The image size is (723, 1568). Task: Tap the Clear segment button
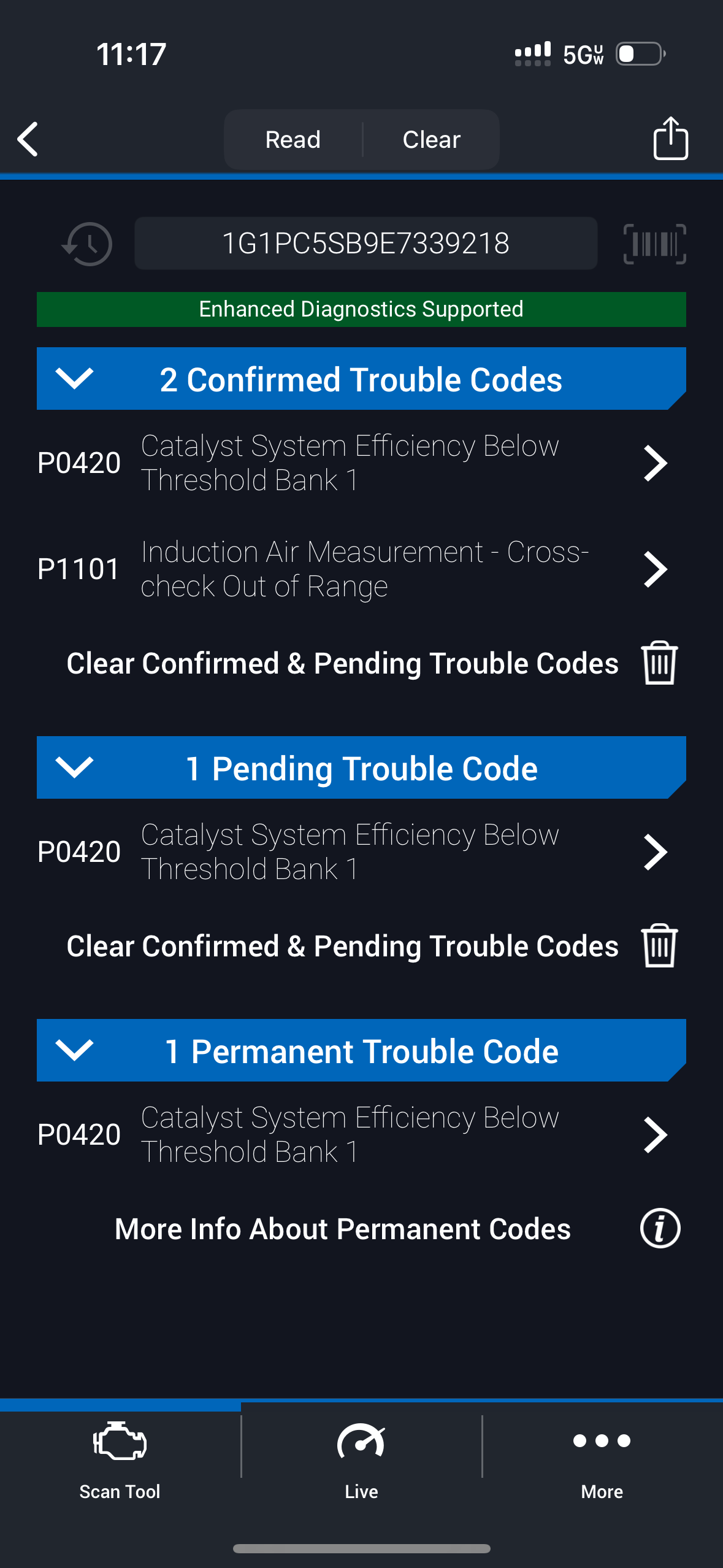[431, 140]
